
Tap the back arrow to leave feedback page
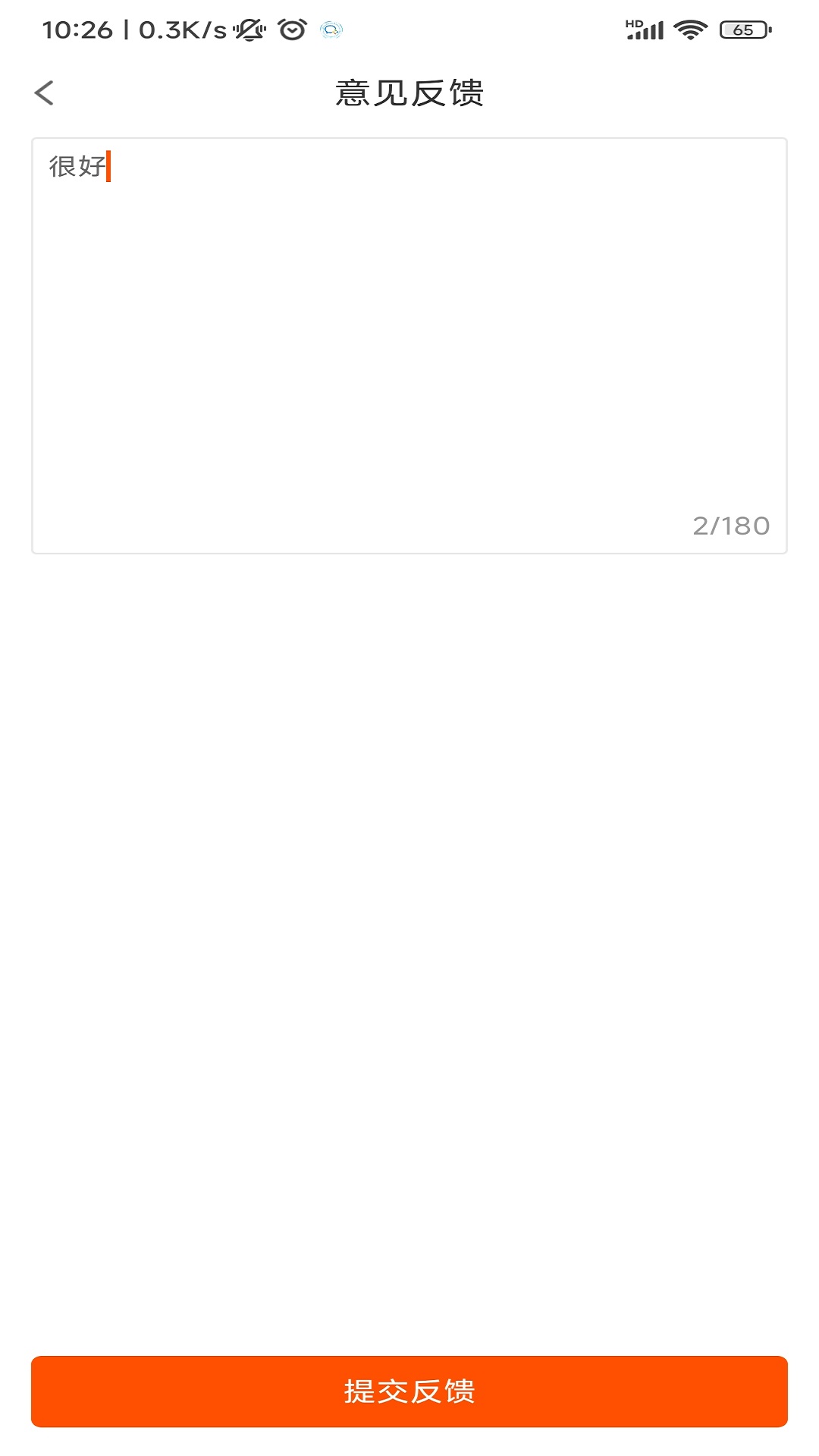click(x=45, y=93)
